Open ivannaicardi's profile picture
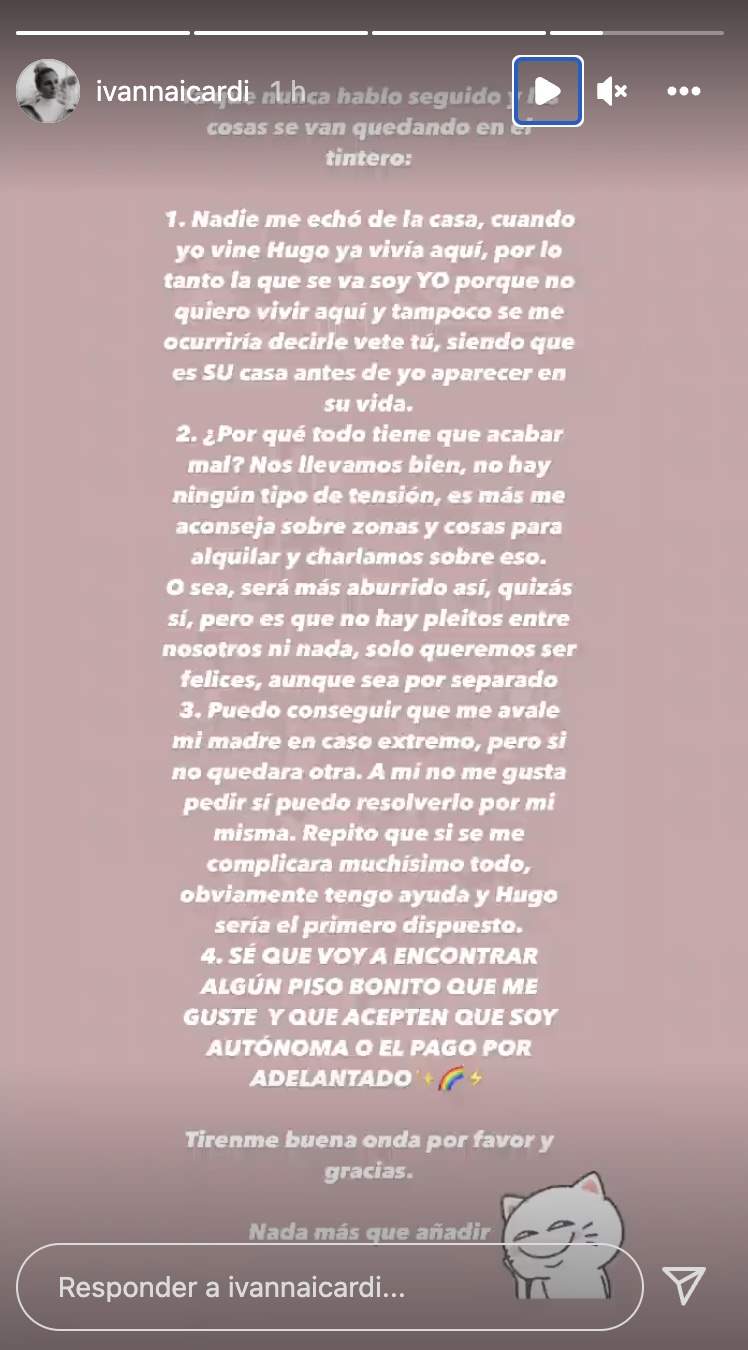Viewport: 748px width, 1350px height. [47, 91]
